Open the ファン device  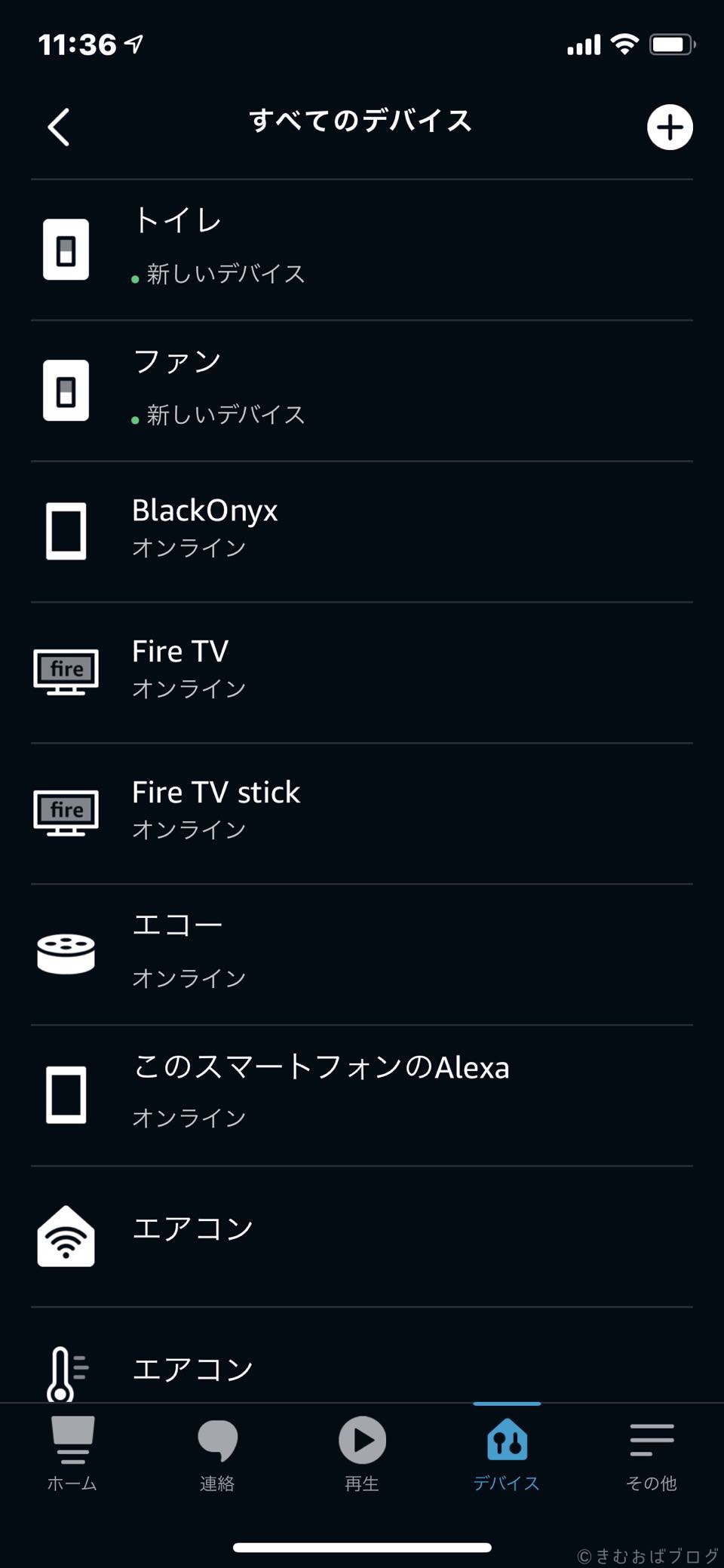click(x=362, y=391)
